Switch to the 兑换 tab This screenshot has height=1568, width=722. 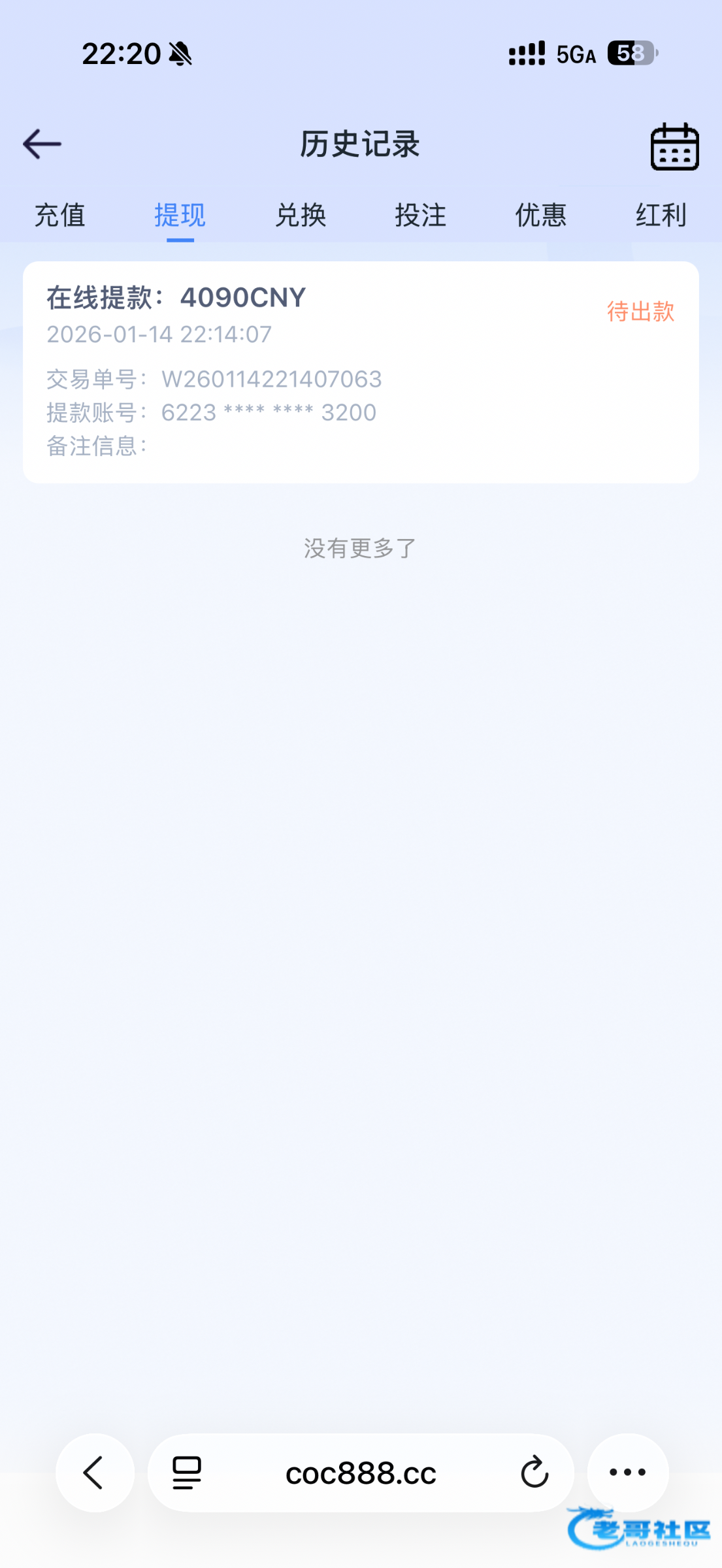pos(301,215)
